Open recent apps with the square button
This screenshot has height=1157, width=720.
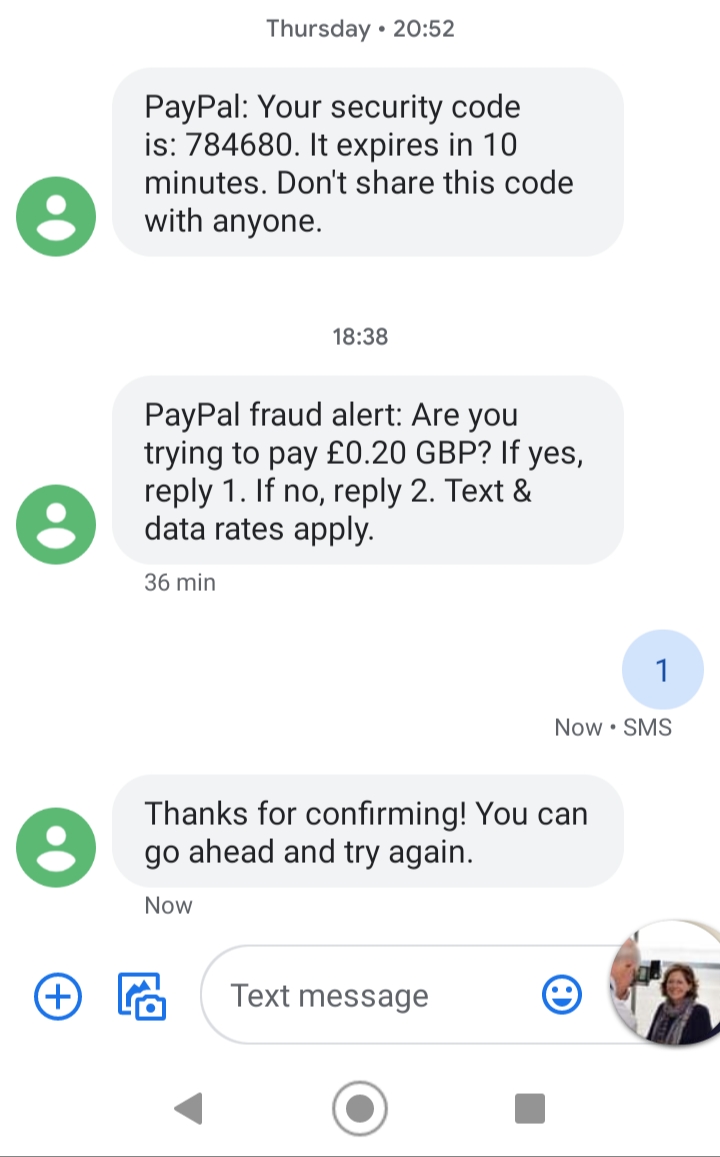[x=530, y=1108]
